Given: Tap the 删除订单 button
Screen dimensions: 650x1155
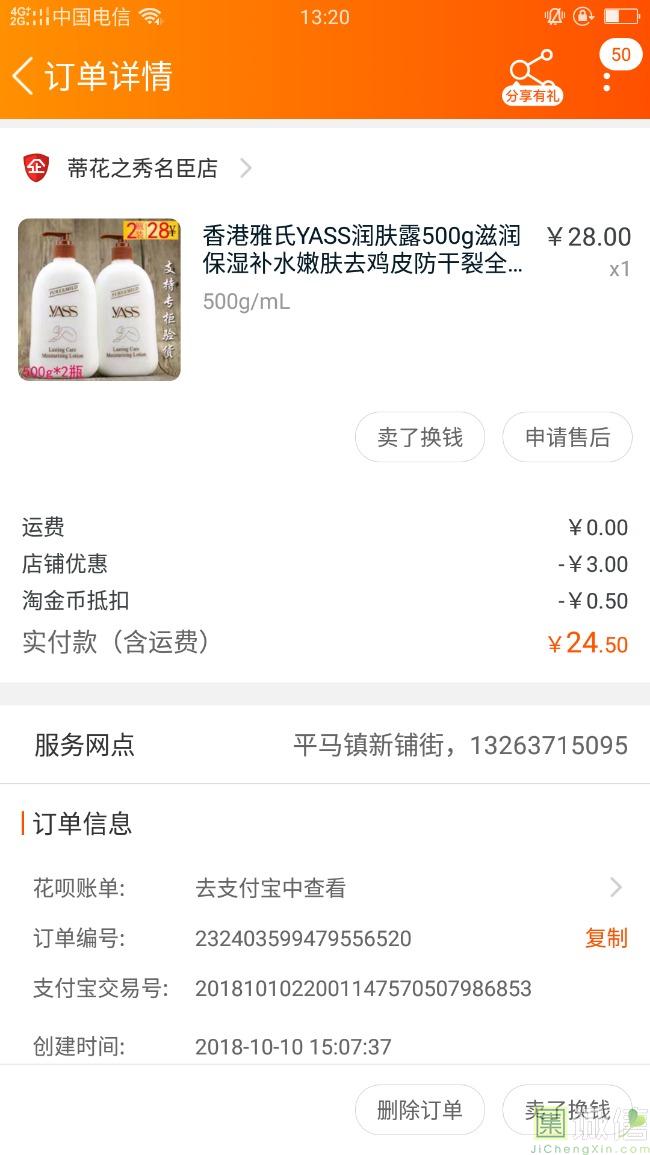Looking at the screenshot, I should pos(420,1110).
